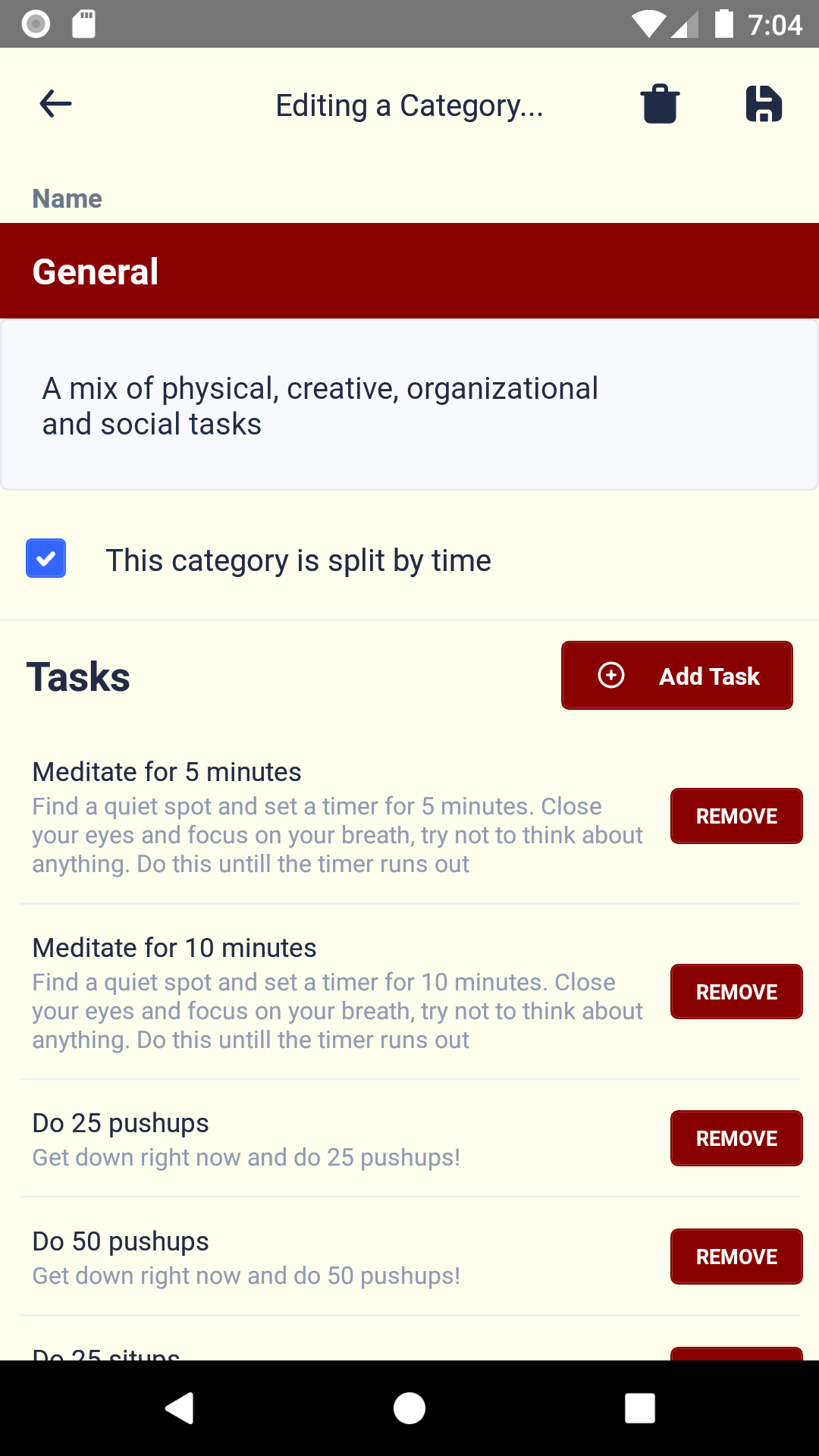Screen dimensions: 819x1456
Task: Edit the category description text box
Action: [409, 406]
